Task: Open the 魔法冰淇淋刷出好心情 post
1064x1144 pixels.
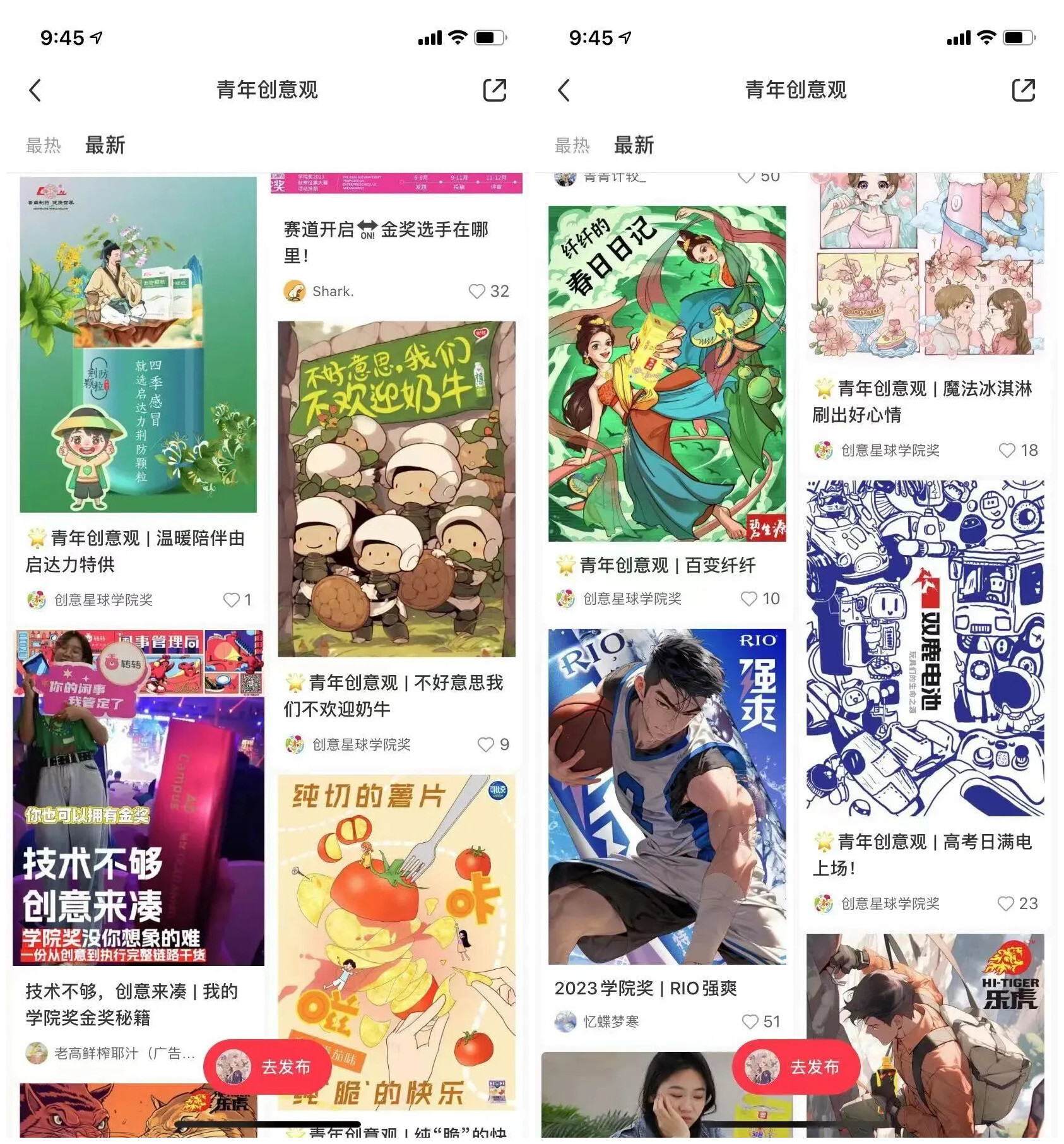Action: (925, 265)
